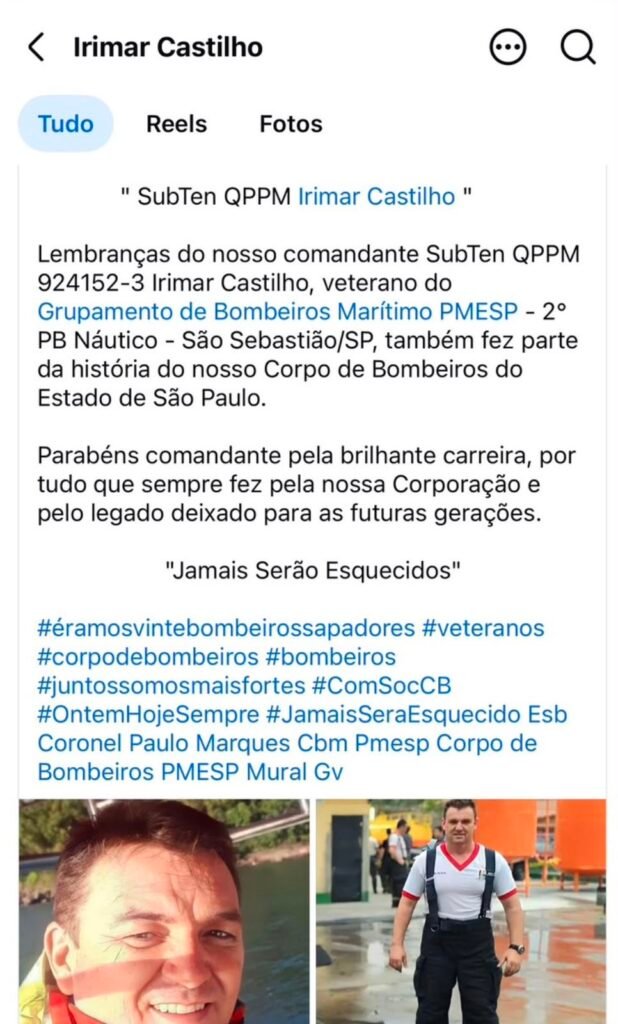Open the photo of the man standing in uniform
618x1024 pixels.
click(461, 912)
